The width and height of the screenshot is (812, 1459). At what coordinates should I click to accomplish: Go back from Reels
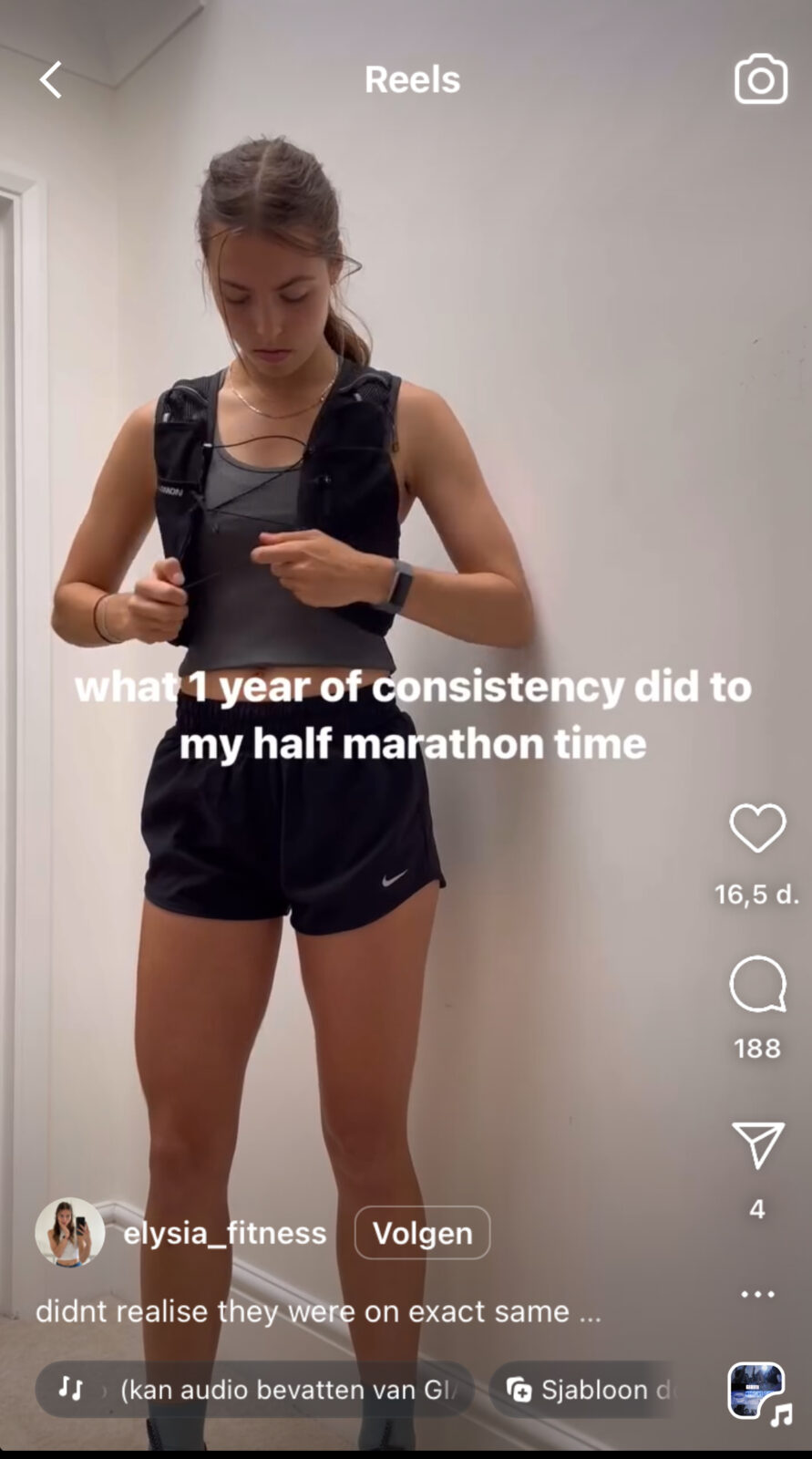51,80
